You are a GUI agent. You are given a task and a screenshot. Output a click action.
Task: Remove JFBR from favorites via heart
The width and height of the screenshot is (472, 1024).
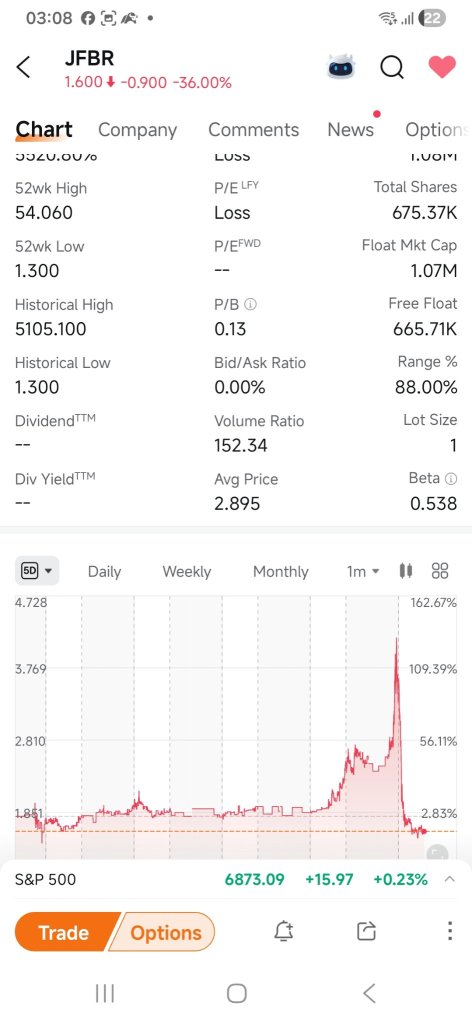[x=442, y=67]
